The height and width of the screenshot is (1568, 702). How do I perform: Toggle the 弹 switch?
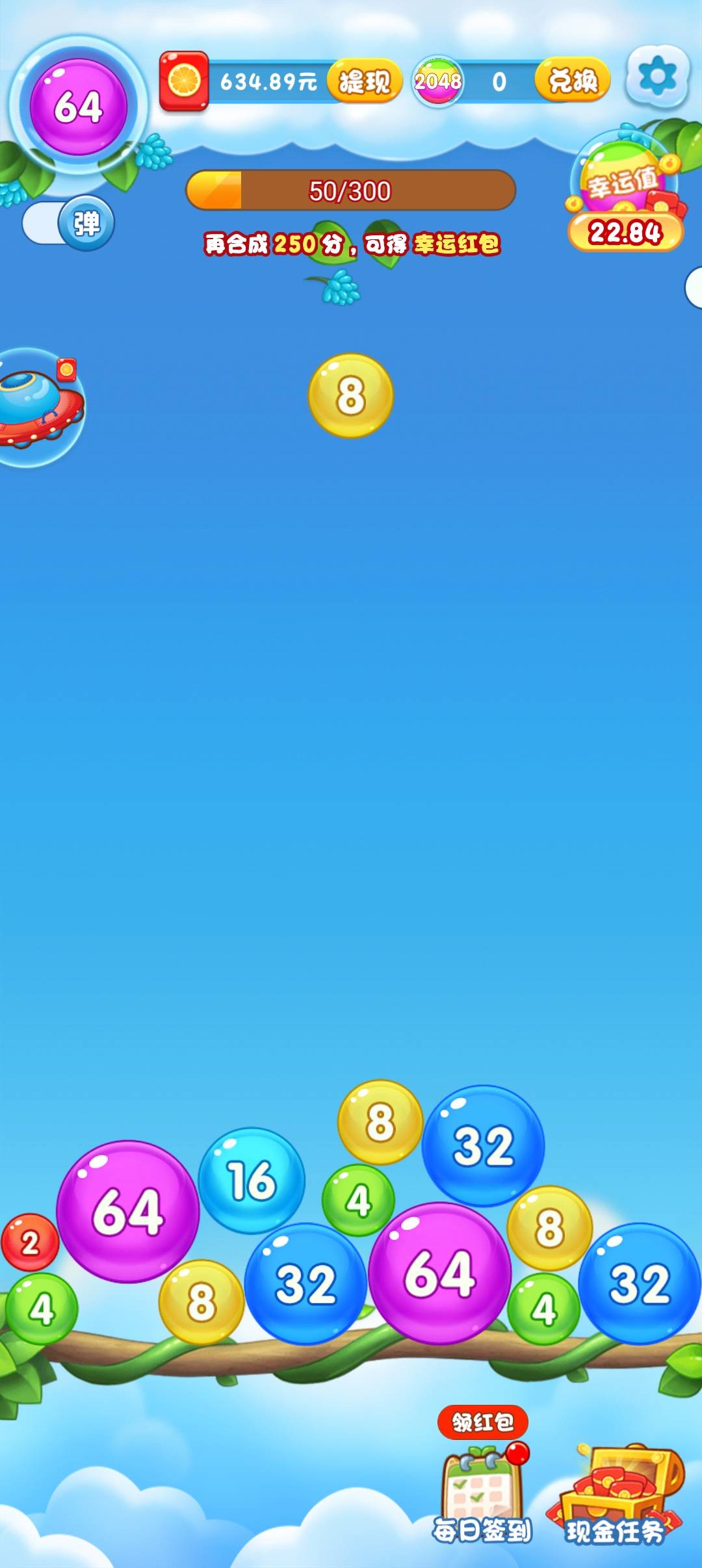[x=68, y=223]
